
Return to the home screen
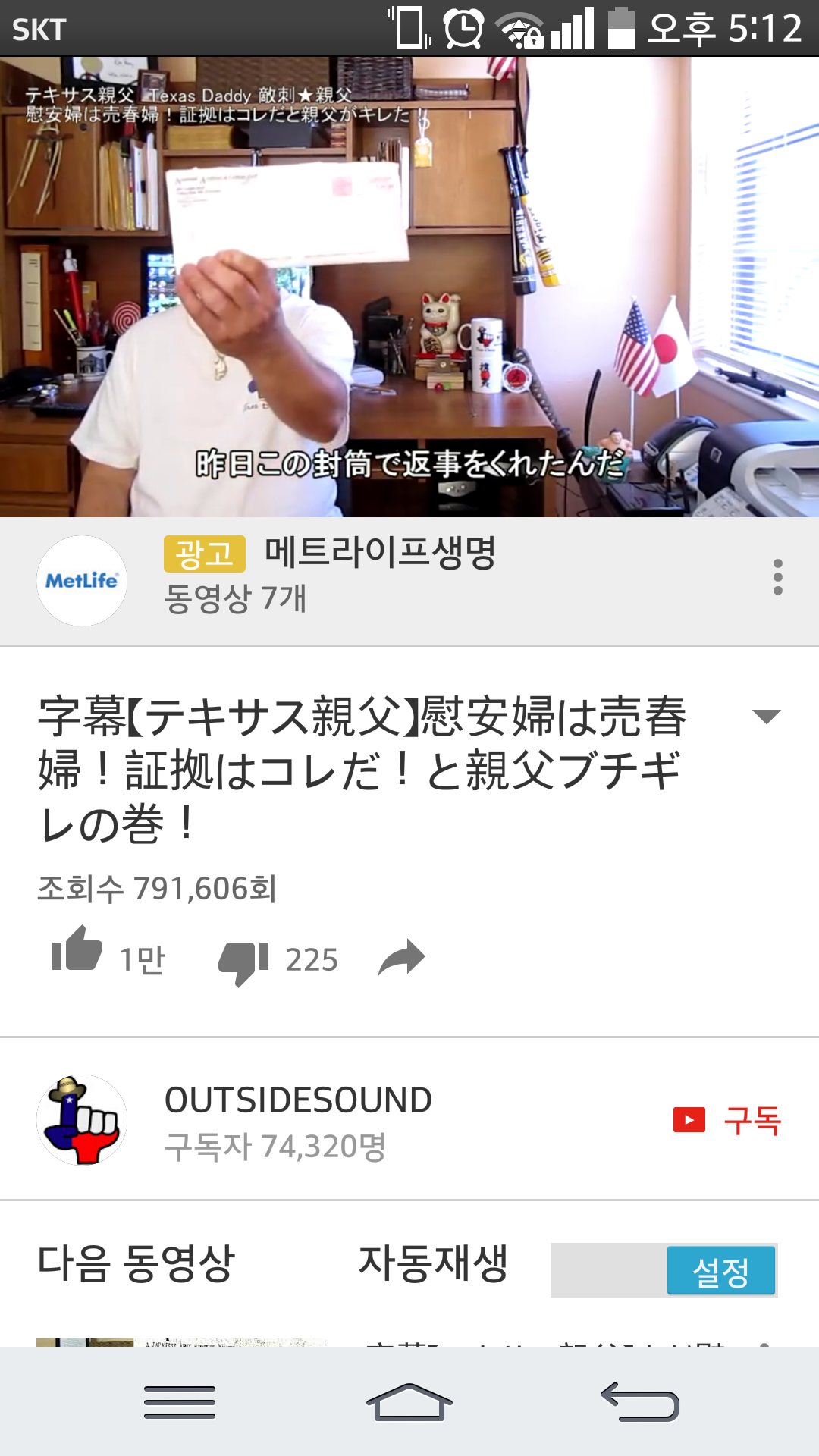(x=409, y=1401)
